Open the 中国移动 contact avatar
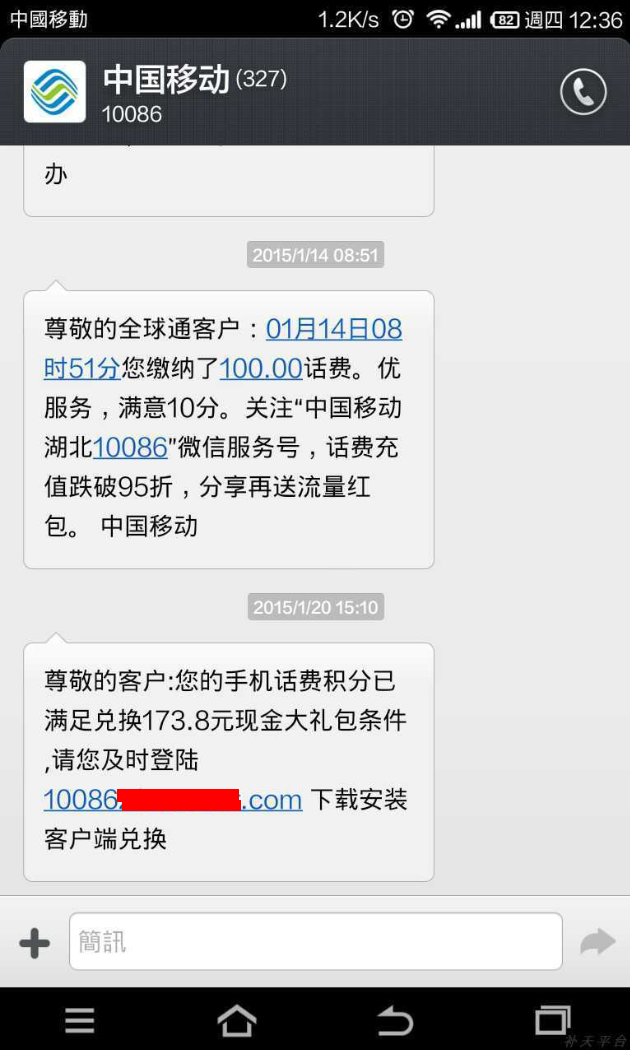The image size is (630, 1050). (55, 92)
